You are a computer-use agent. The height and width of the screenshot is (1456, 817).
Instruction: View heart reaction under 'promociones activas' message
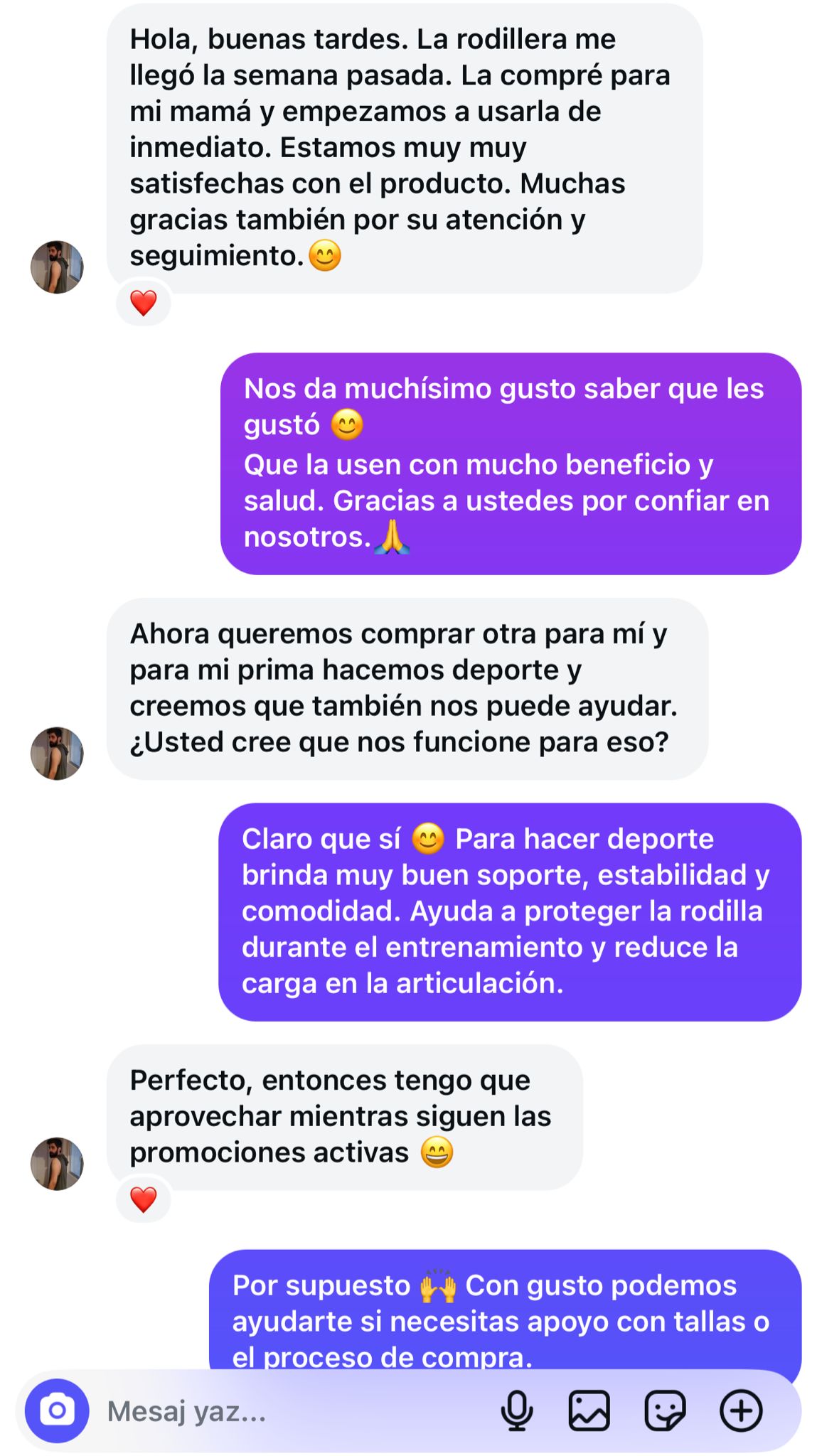coord(143,1200)
